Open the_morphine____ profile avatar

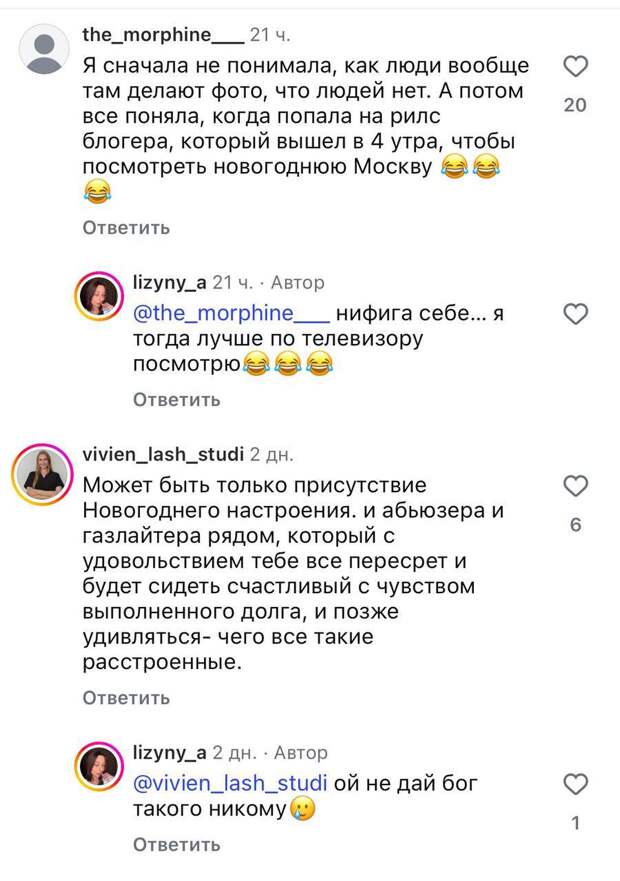tap(46, 50)
